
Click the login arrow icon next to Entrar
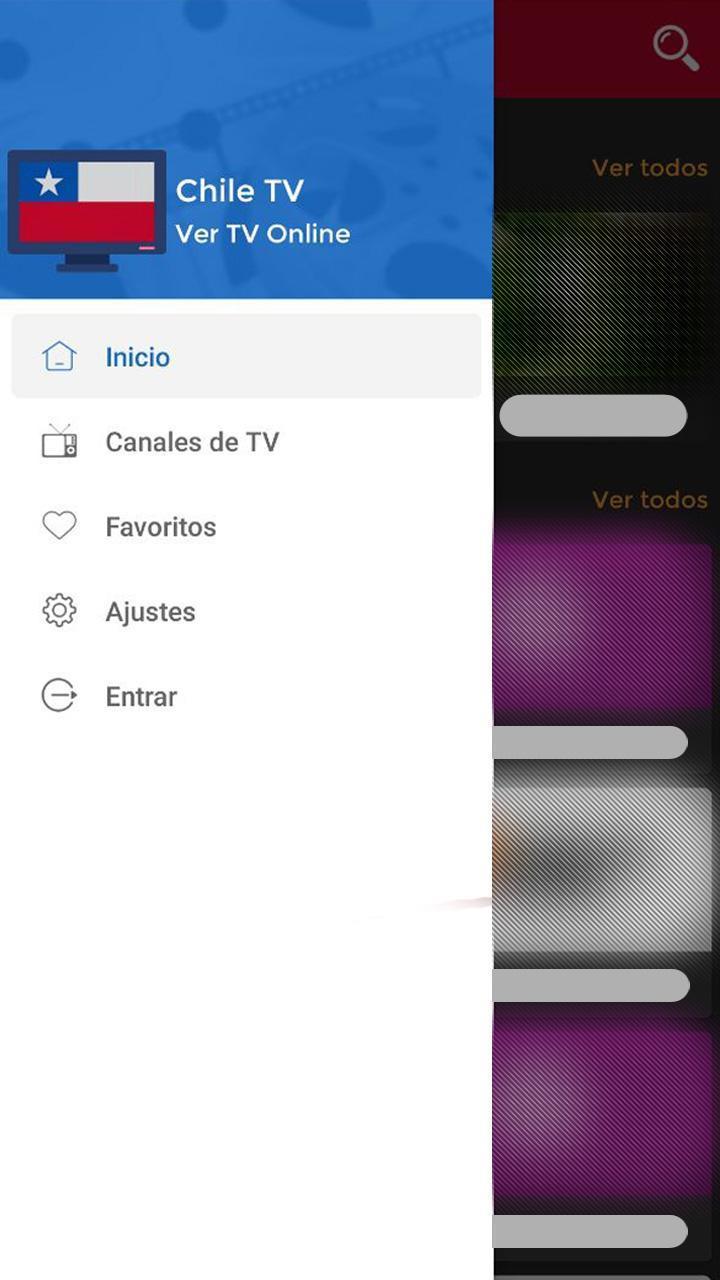click(60, 696)
